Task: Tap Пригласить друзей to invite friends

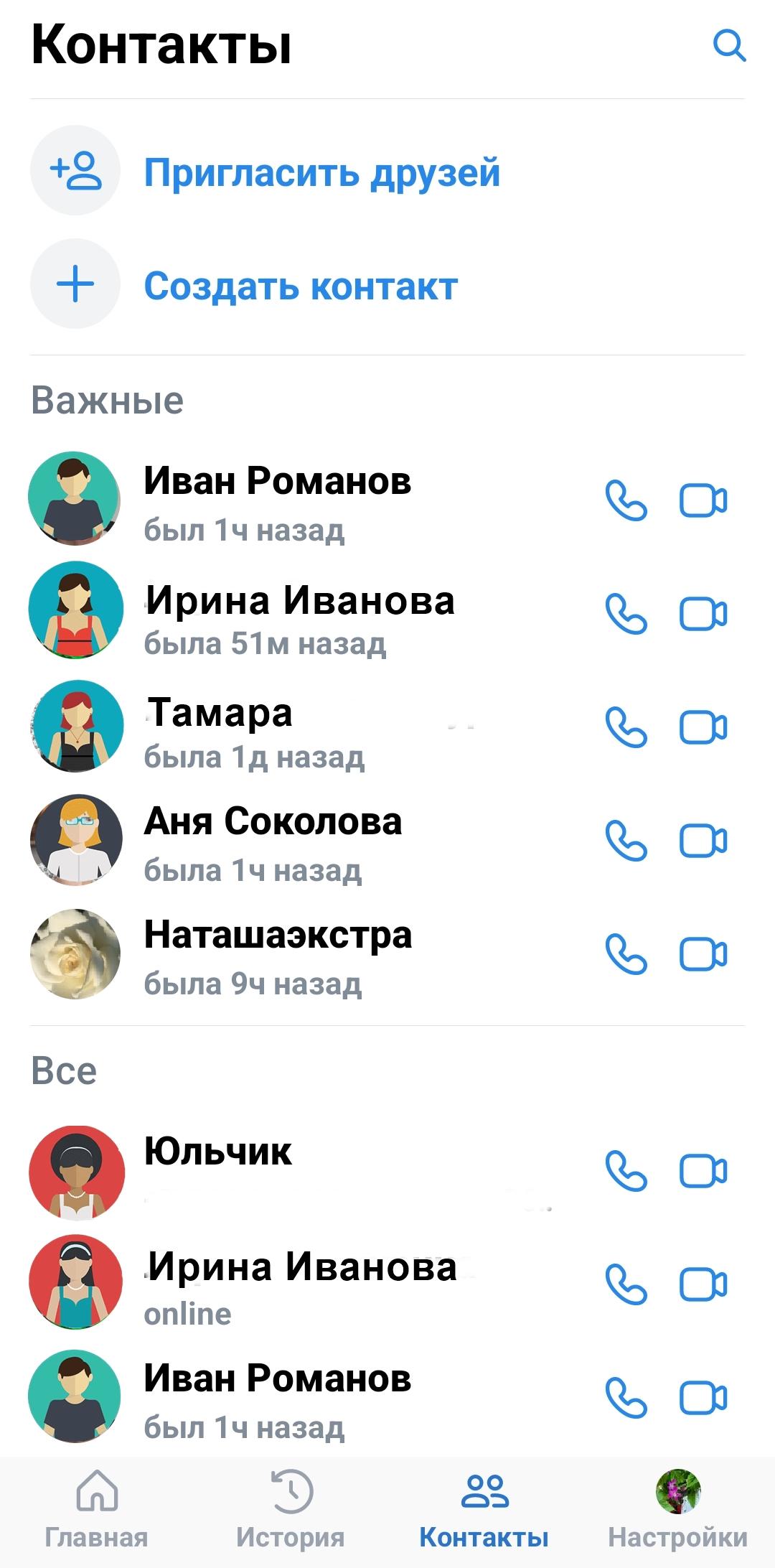Action: tap(321, 172)
